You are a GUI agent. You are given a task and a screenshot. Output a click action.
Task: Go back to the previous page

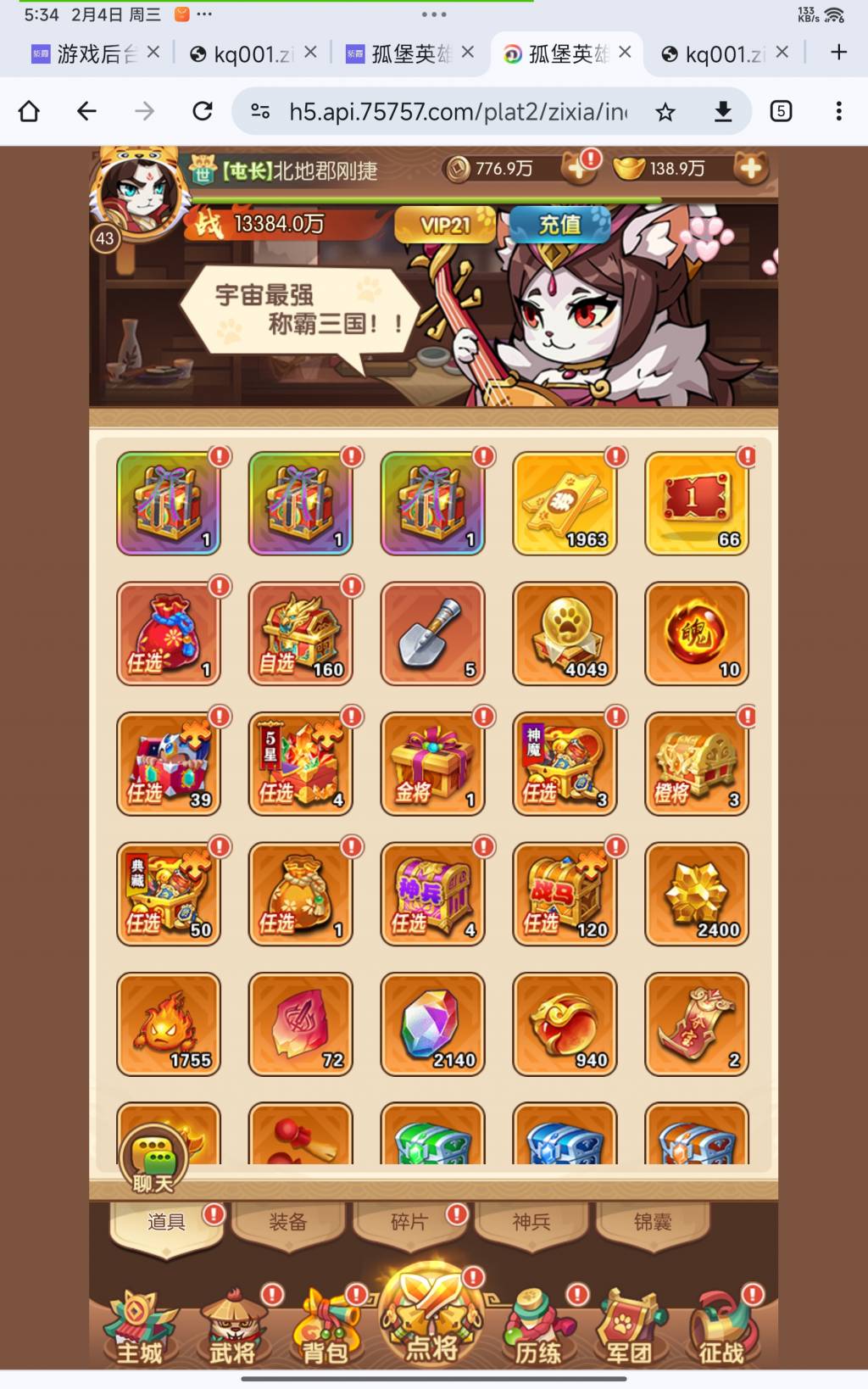(86, 111)
